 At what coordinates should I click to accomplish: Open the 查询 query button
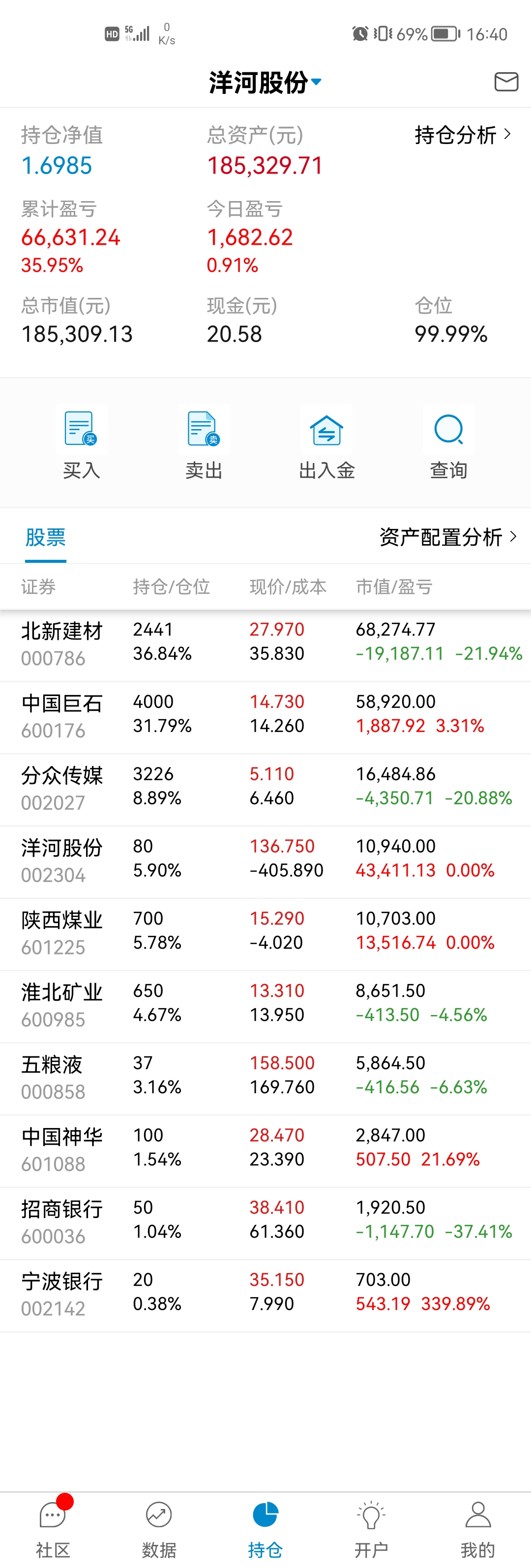[x=449, y=442]
